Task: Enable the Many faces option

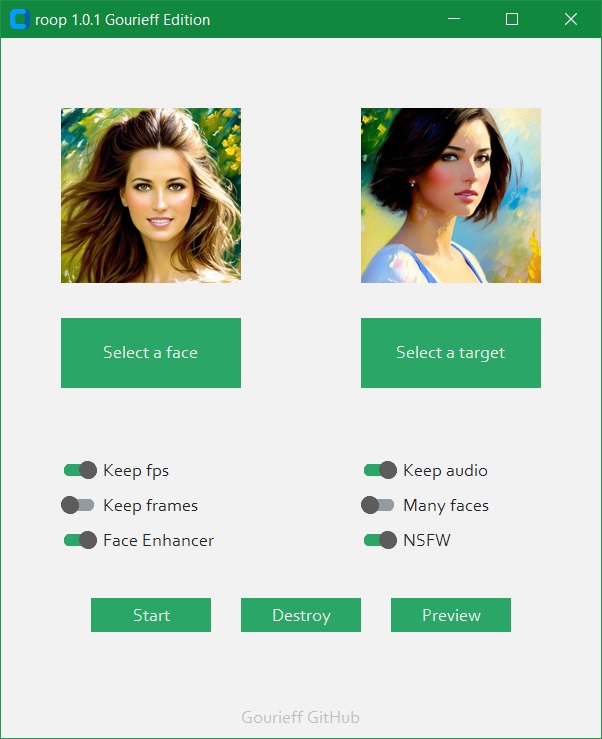Action: [378, 505]
